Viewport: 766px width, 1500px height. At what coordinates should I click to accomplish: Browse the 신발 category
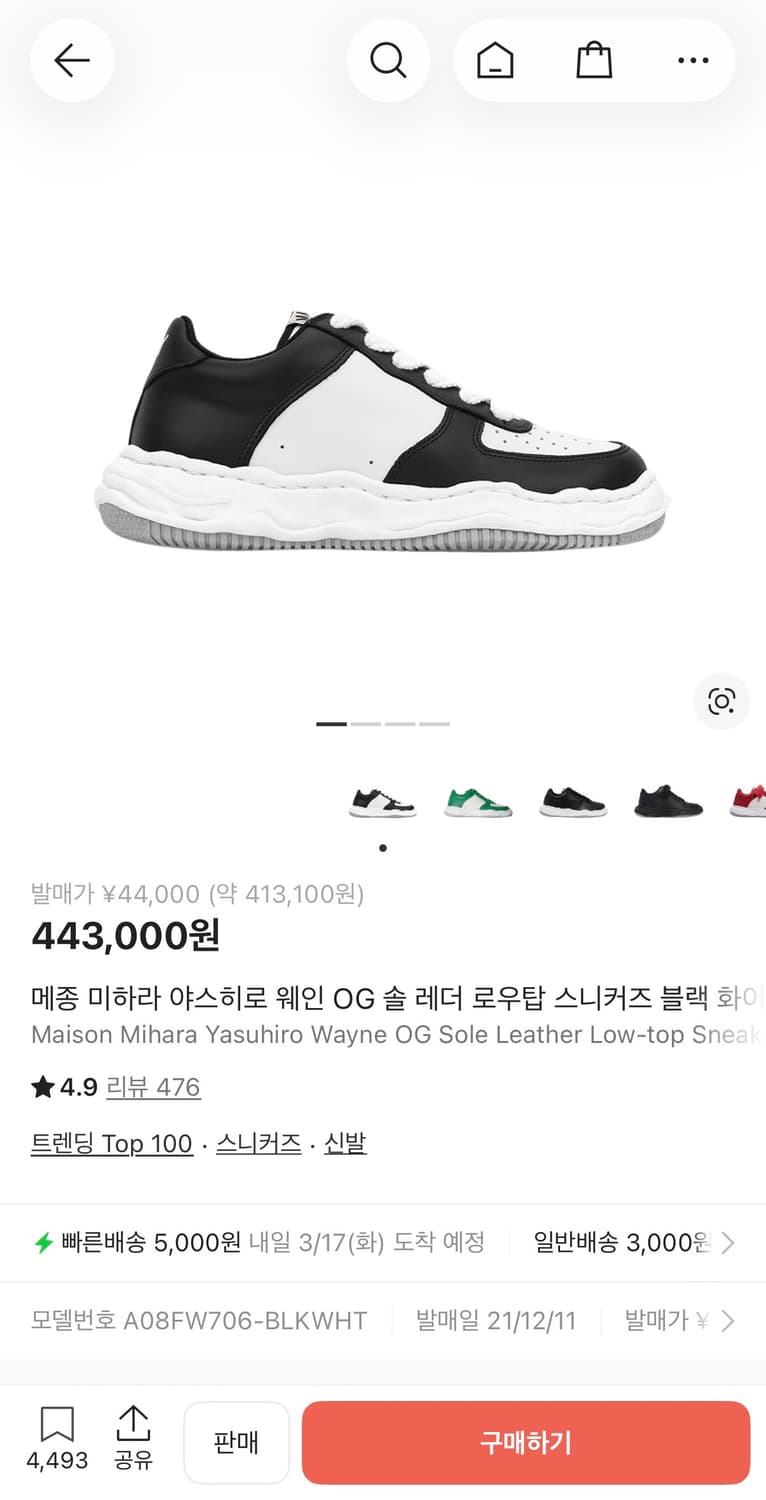344,1144
